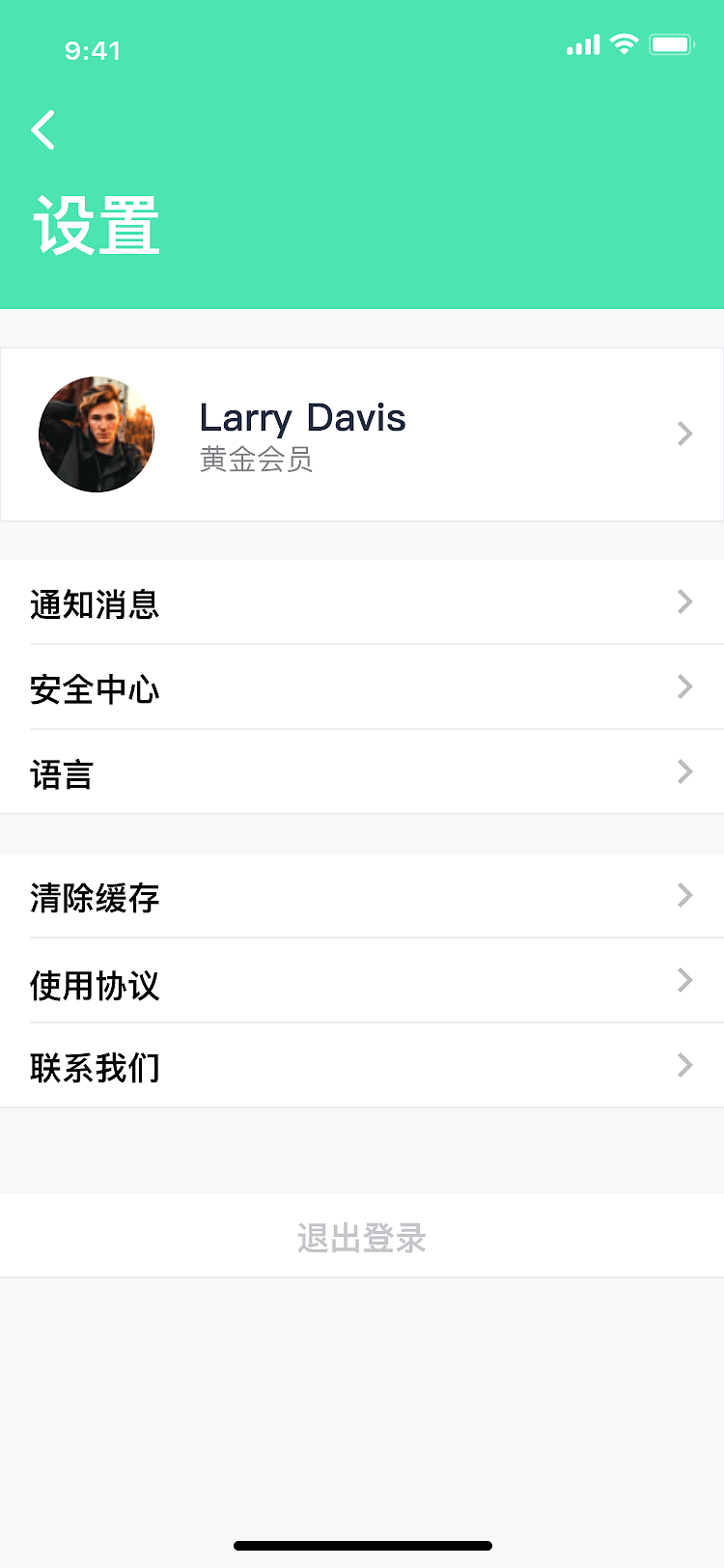
Task: Tap 退出登录 to log out
Action: pos(362,1237)
